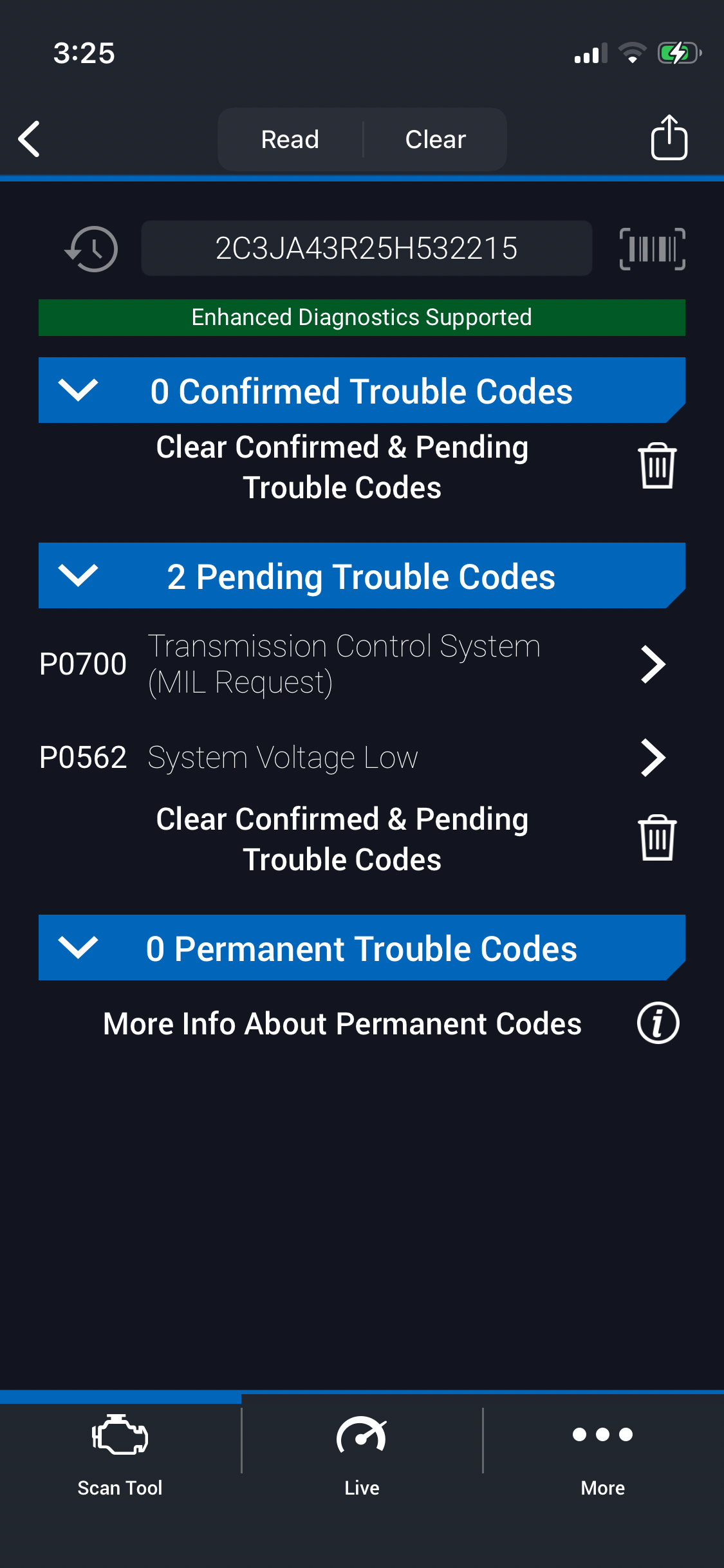
Task: Open More Info About Permanent Codes
Action: [x=658, y=1023]
